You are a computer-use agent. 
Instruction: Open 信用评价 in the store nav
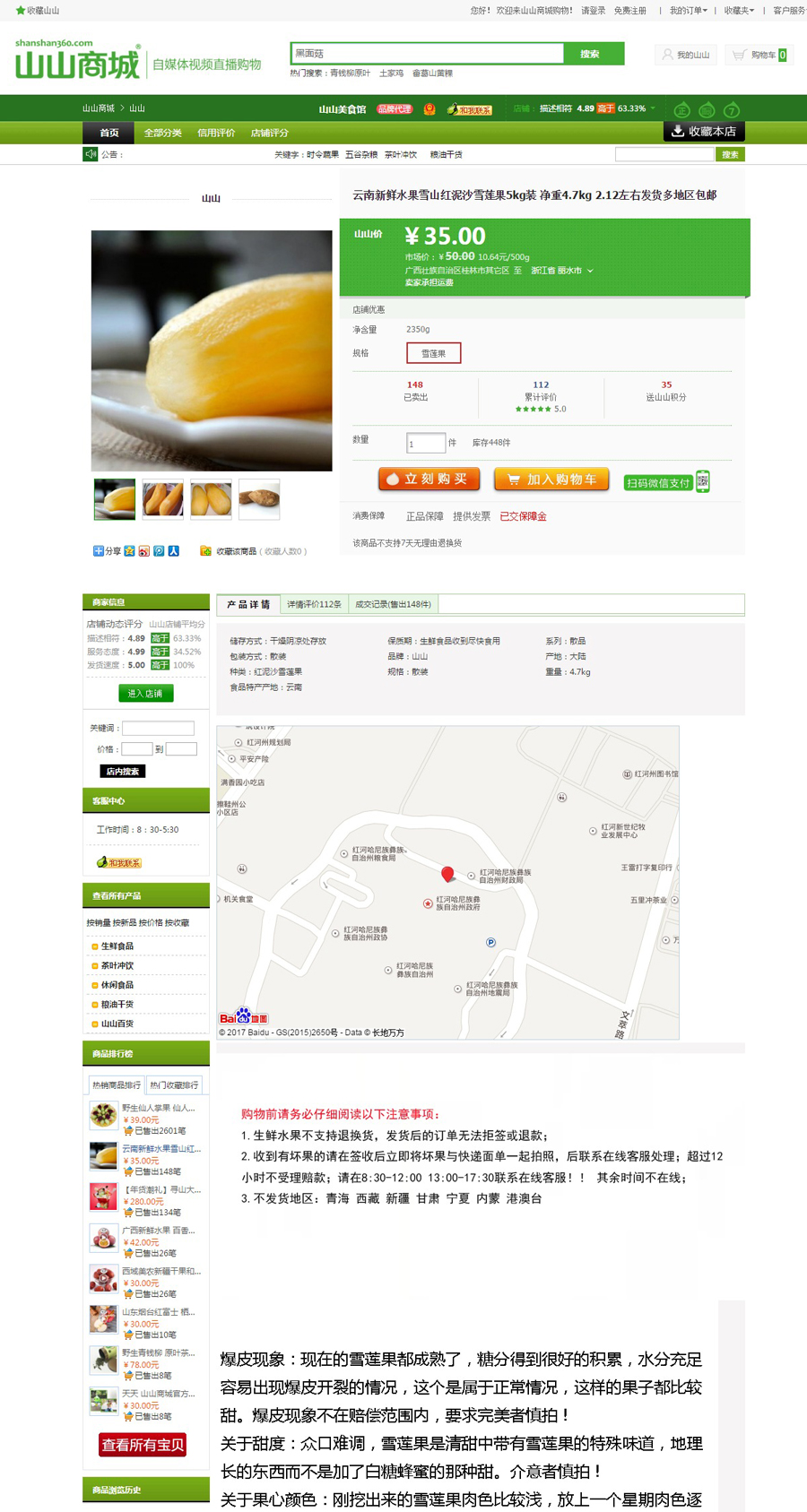216,133
